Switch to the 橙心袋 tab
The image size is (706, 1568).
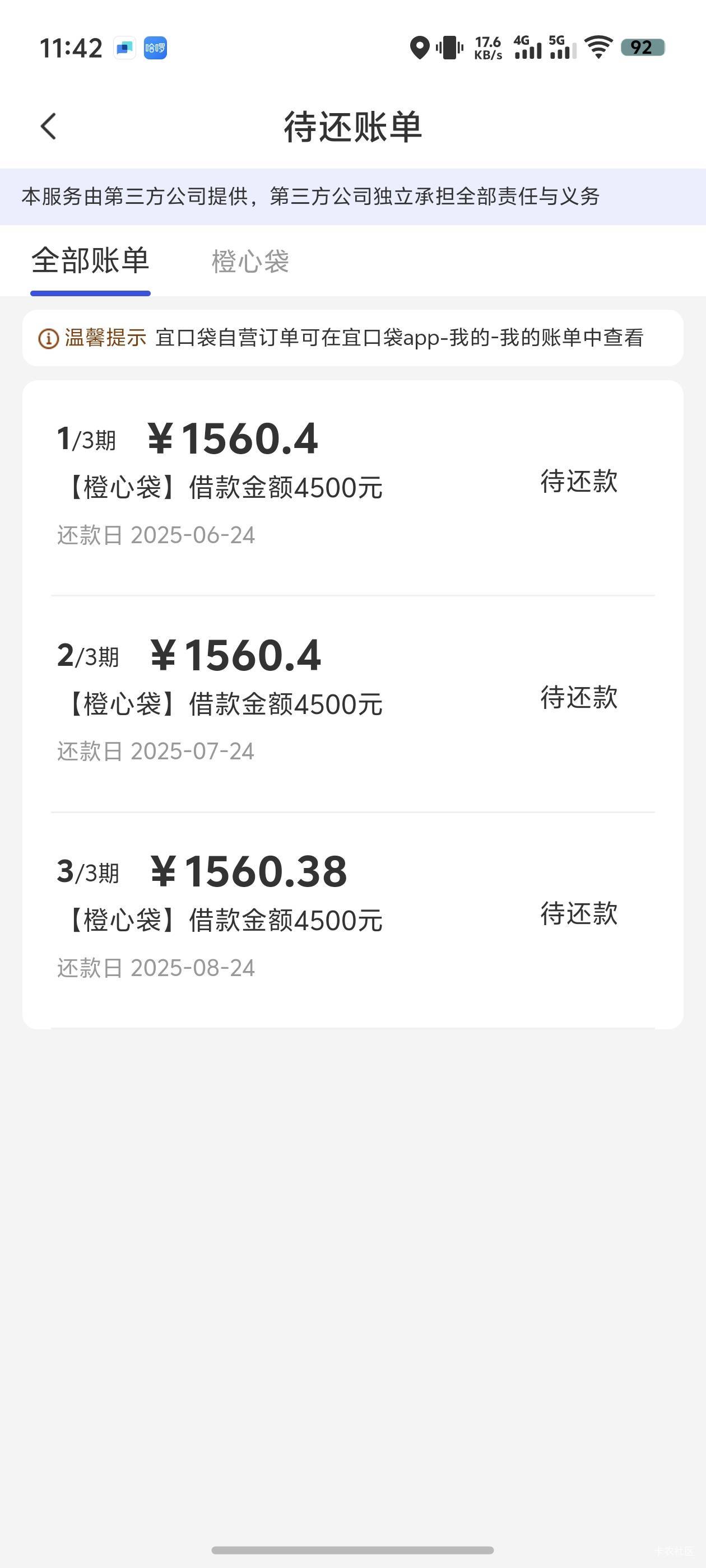pyautogui.click(x=250, y=262)
